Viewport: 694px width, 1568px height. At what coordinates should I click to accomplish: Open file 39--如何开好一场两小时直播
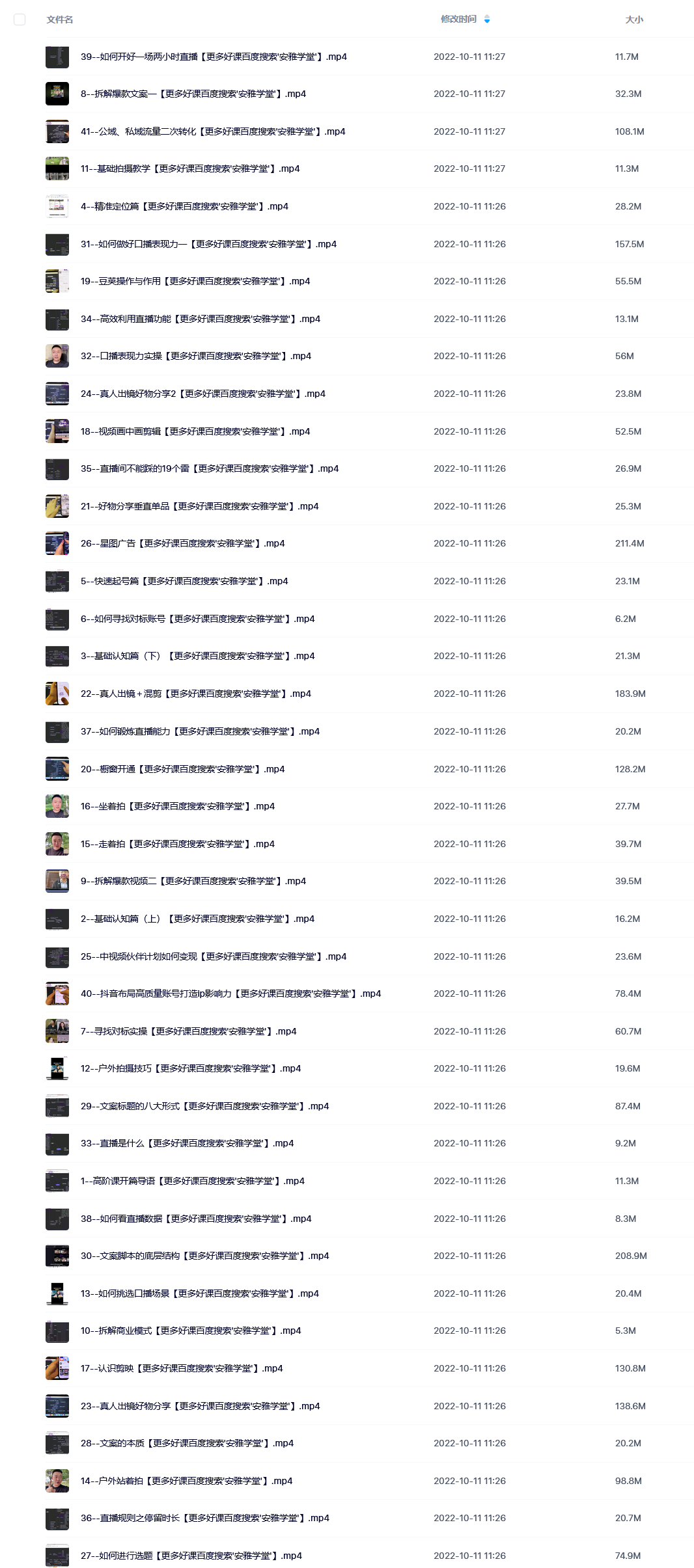[214, 57]
